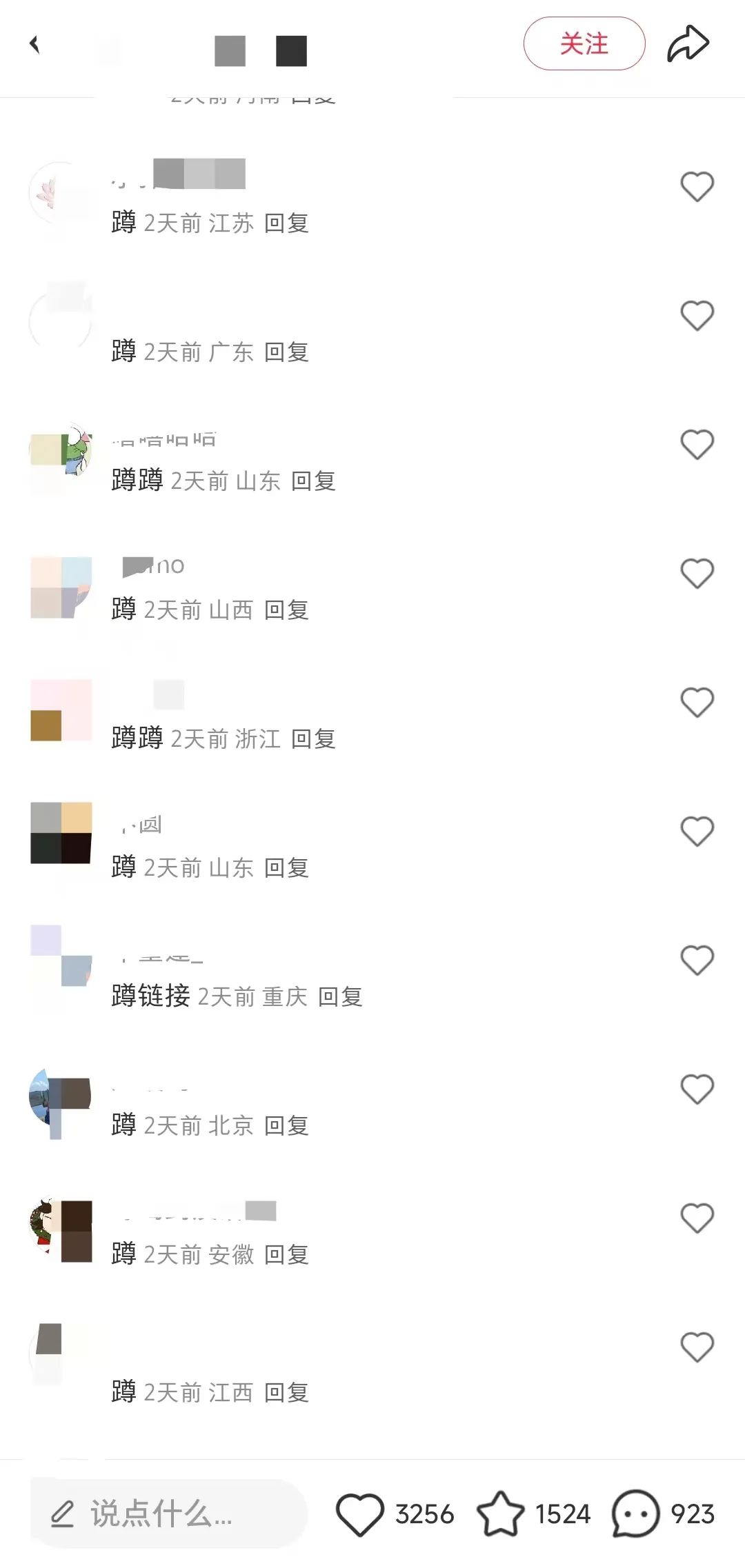The height and width of the screenshot is (1568, 745).
Task: Tap 回复 on the 浙江 comment
Action: 313,738
